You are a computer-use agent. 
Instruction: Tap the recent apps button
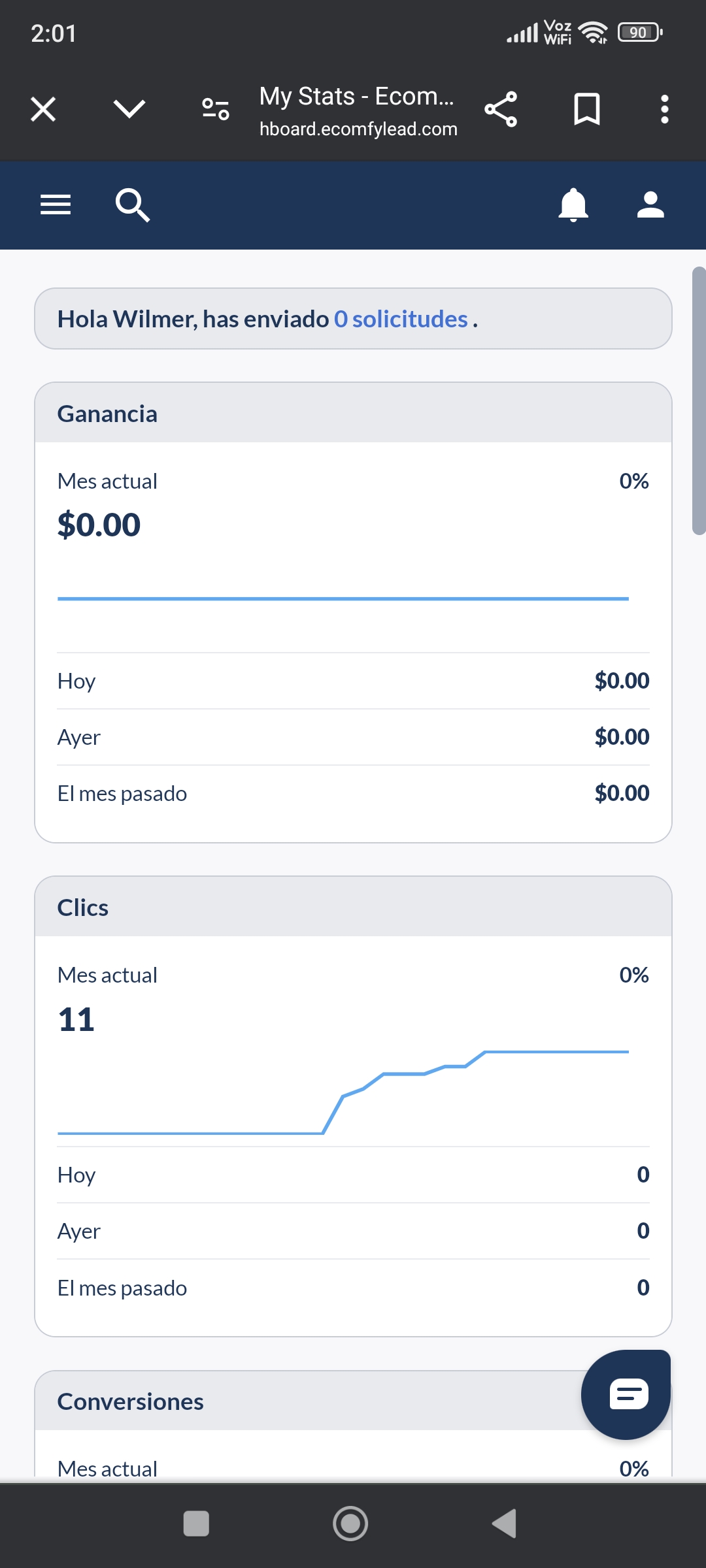[x=197, y=1522]
